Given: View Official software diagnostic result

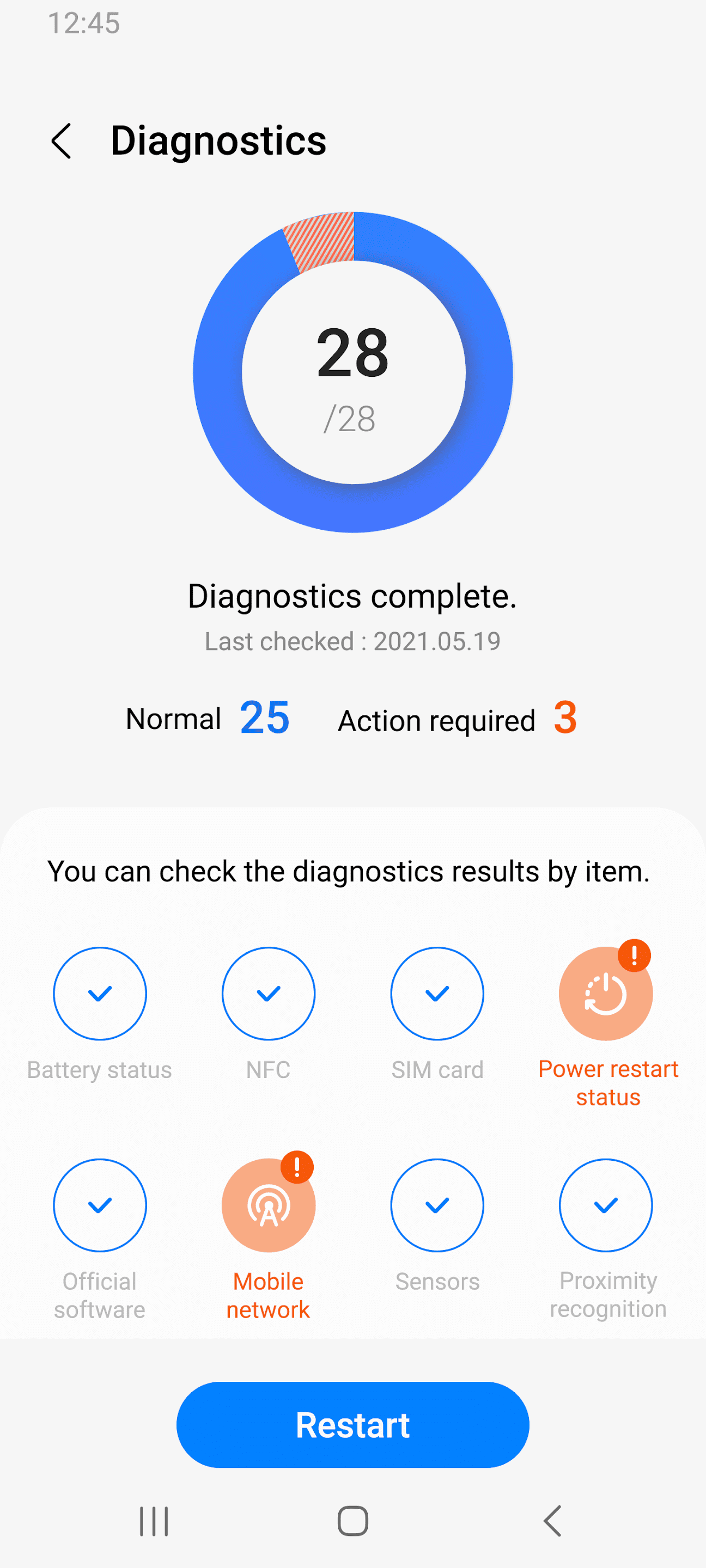Looking at the screenshot, I should pyautogui.click(x=100, y=1205).
